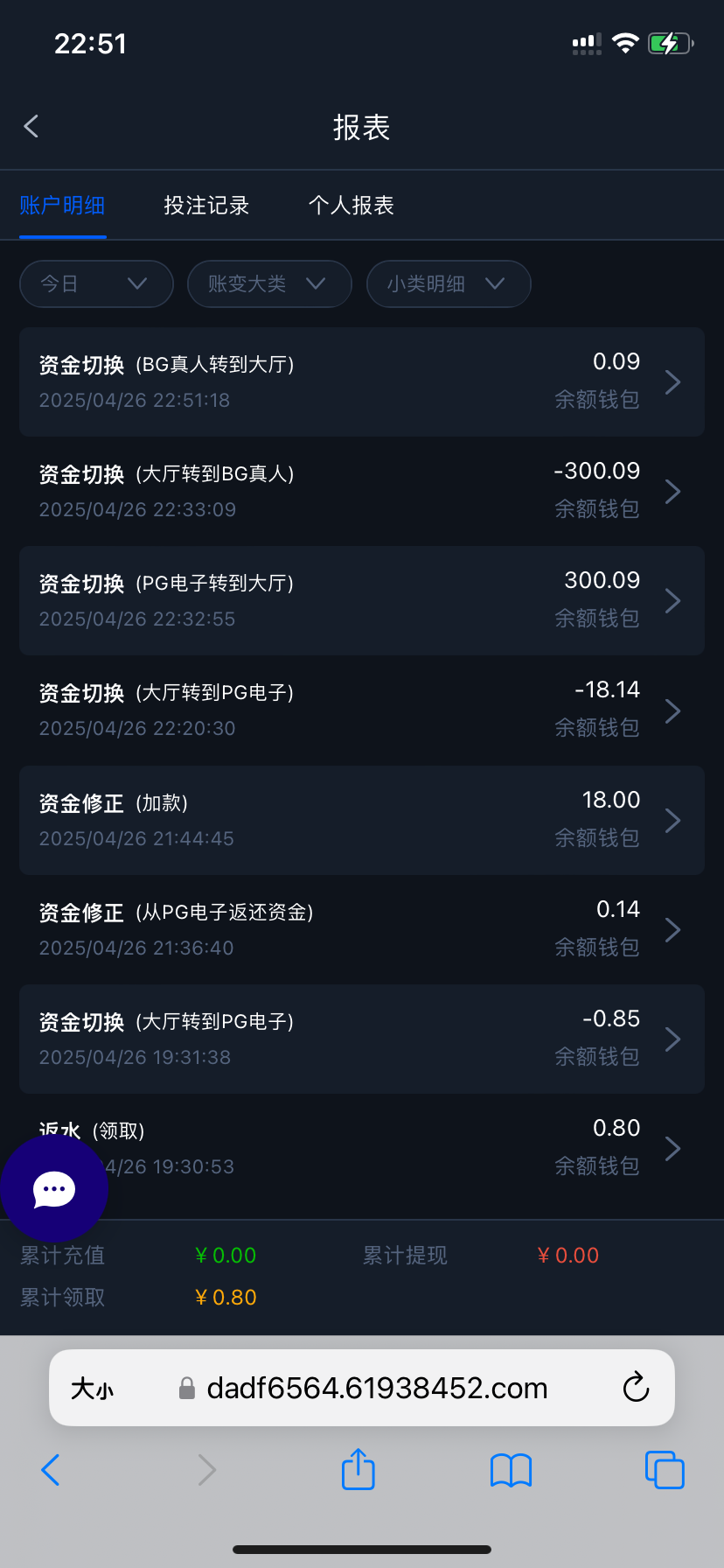
Task: View the 大厅转到BG真人 -300.09 record
Action: pyautogui.click(x=361, y=491)
